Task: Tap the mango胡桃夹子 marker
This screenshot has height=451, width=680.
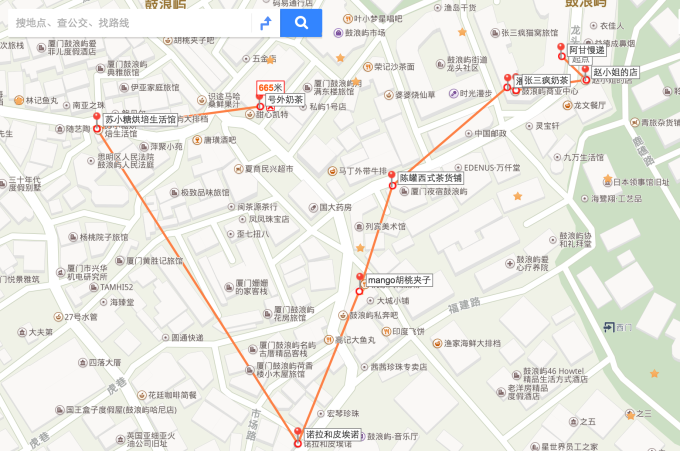Action: click(x=360, y=281)
